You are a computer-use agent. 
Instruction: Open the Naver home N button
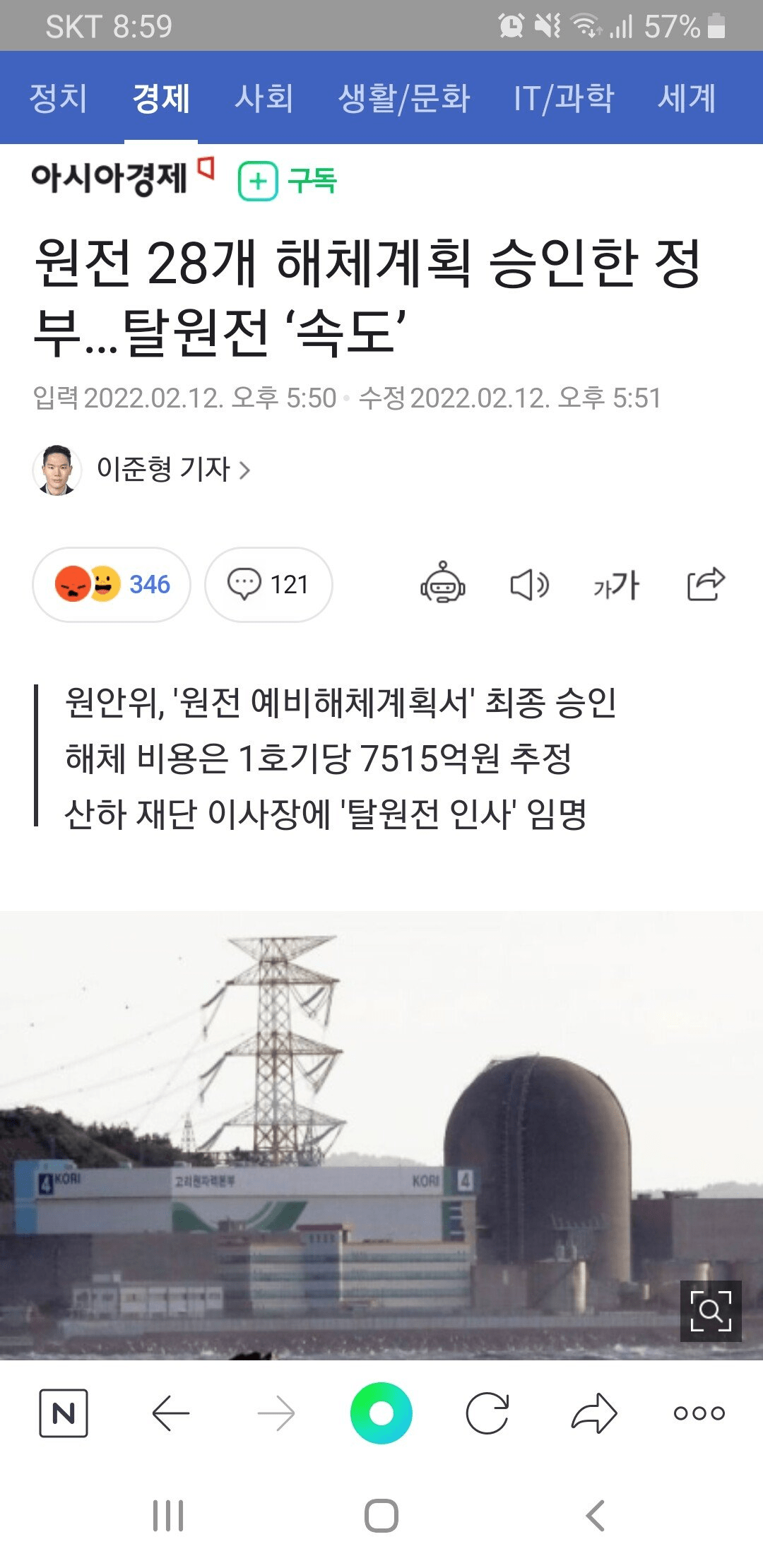[x=64, y=1413]
